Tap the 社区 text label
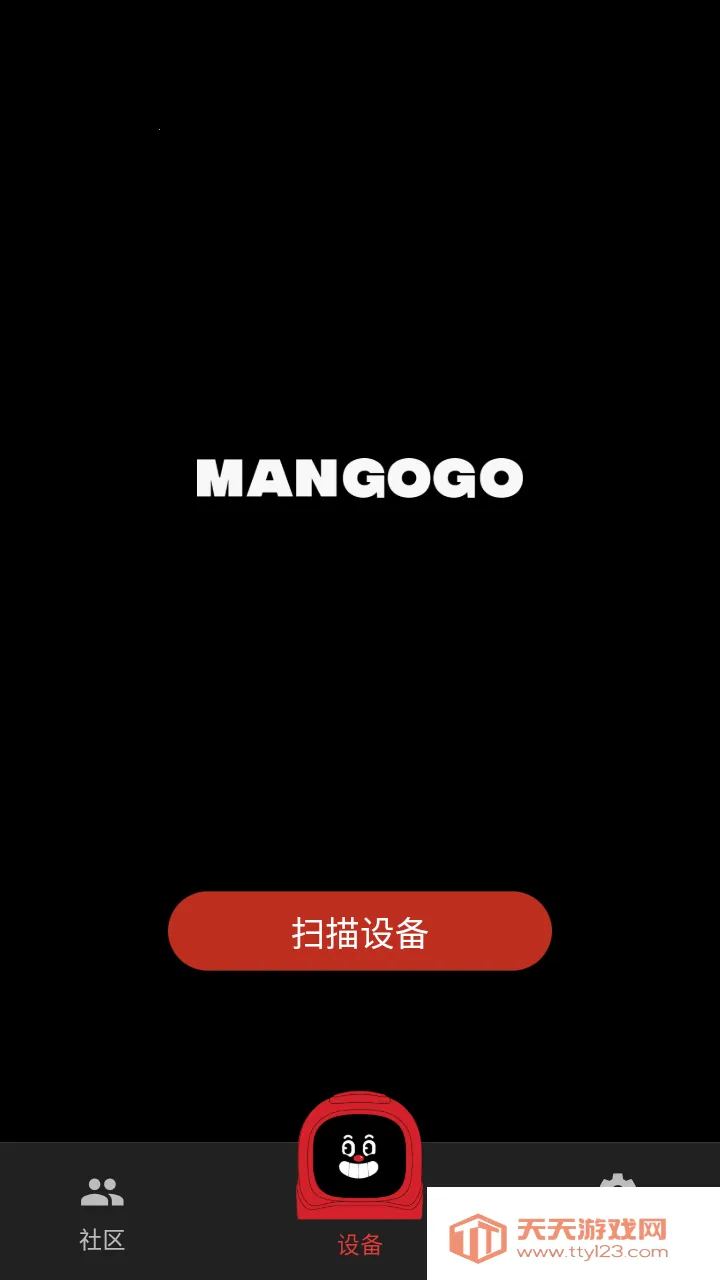Image resolution: width=720 pixels, height=1280 pixels. [103, 1241]
